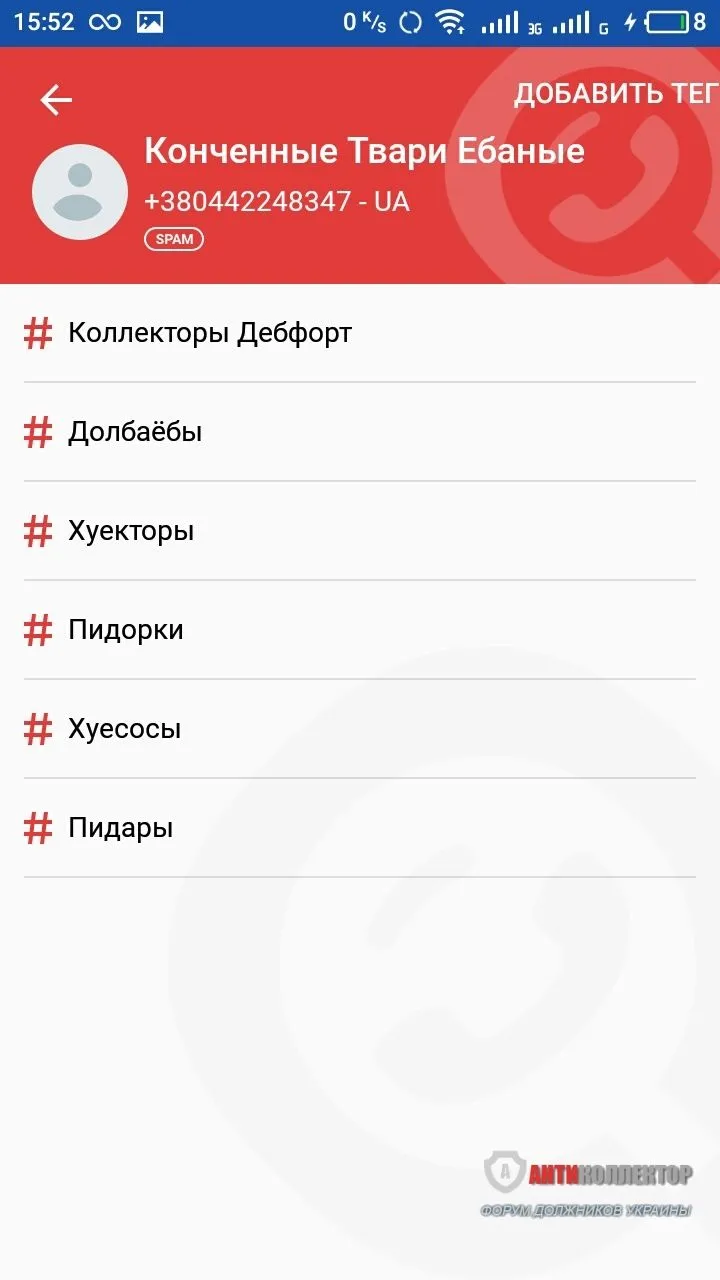The width and height of the screenshot is (720, 1280).
Task: Tap the hashtag icon beside Хуесосы
Action: (37, 728)
